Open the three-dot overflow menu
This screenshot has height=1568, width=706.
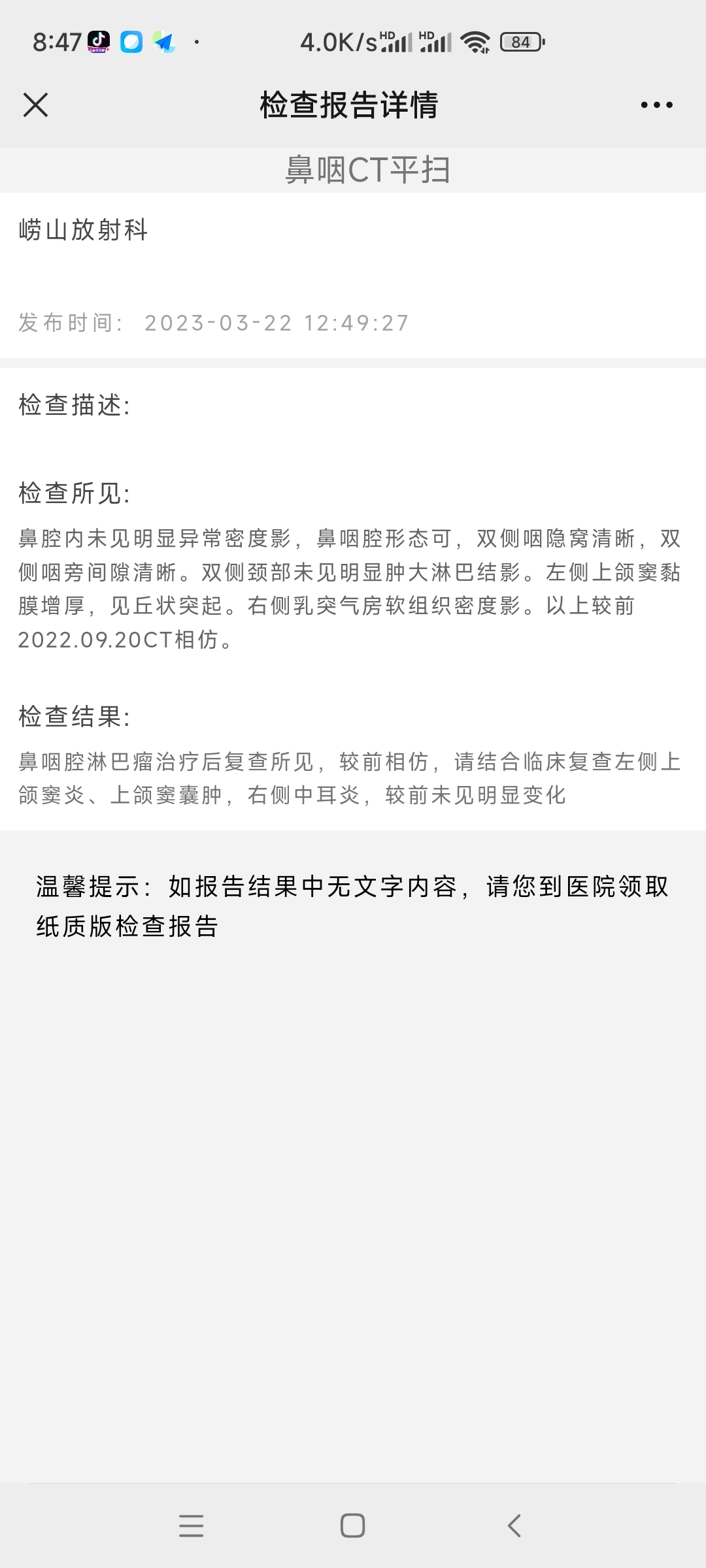click(x=656, y=105)
